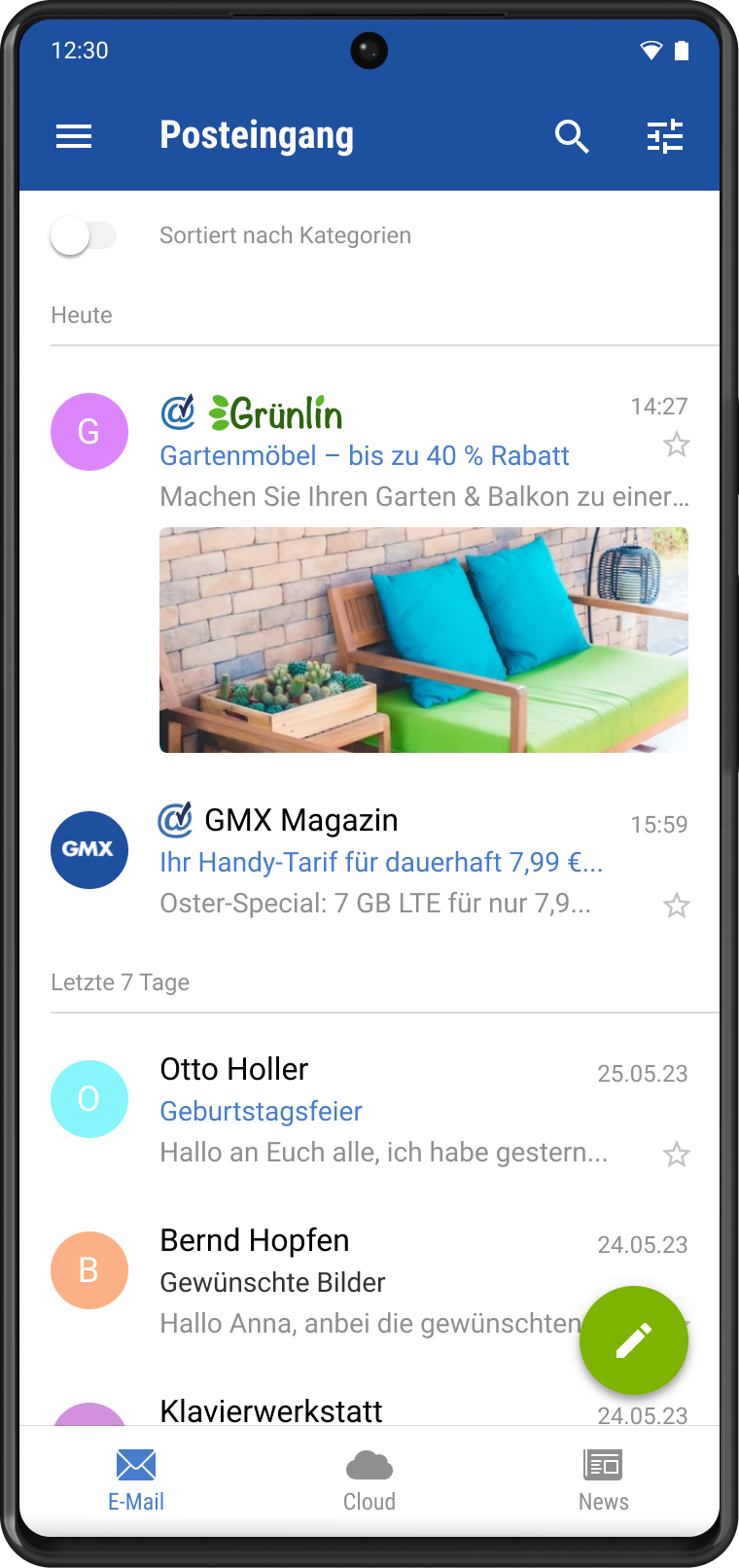Compose a new email
The image size is (739, 1568).
pos(633,1340)
